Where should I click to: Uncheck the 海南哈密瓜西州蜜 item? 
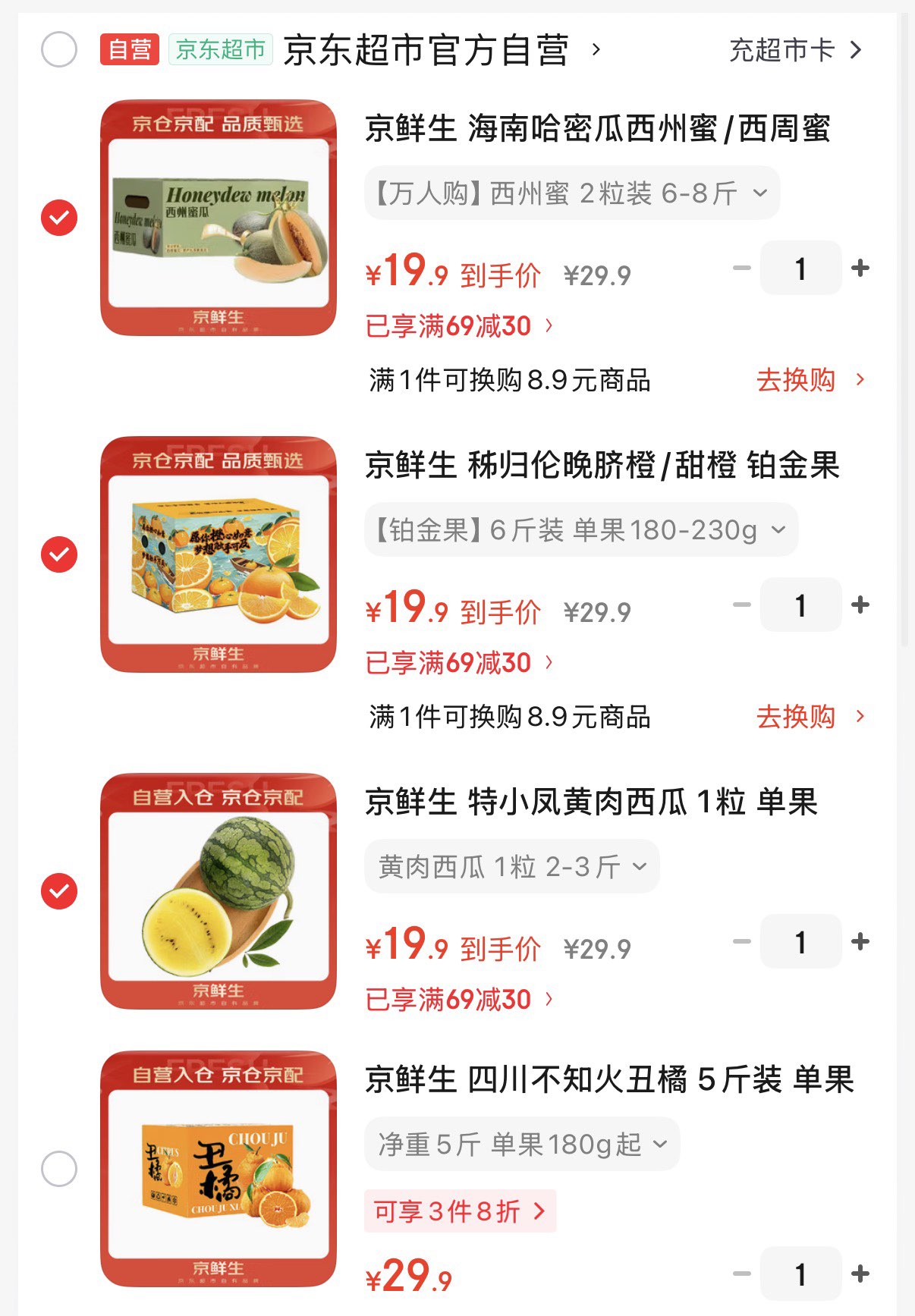click(x=59, y=218)
